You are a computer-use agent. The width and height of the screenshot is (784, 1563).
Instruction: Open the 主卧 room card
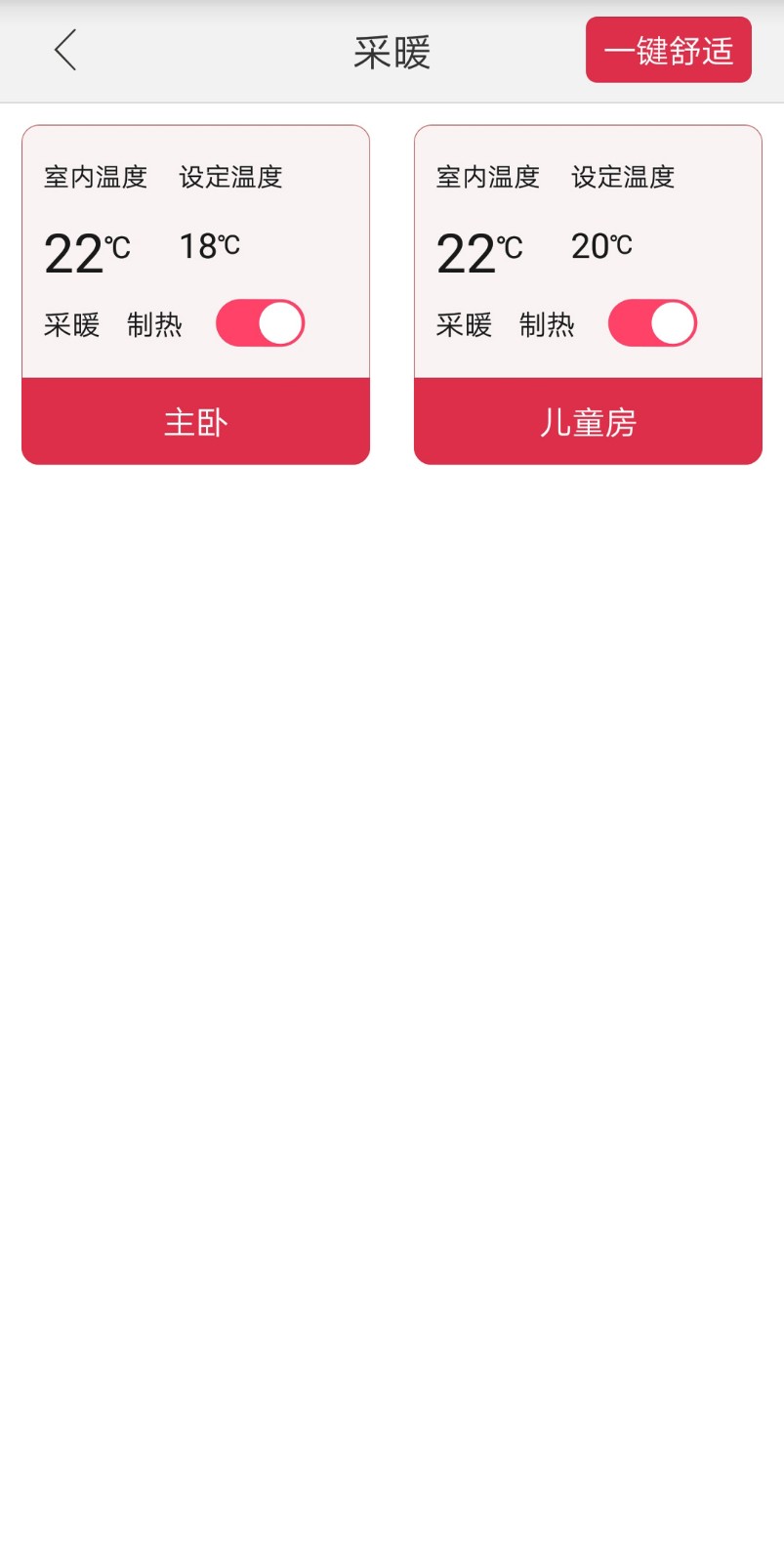(x=195, y=422)
